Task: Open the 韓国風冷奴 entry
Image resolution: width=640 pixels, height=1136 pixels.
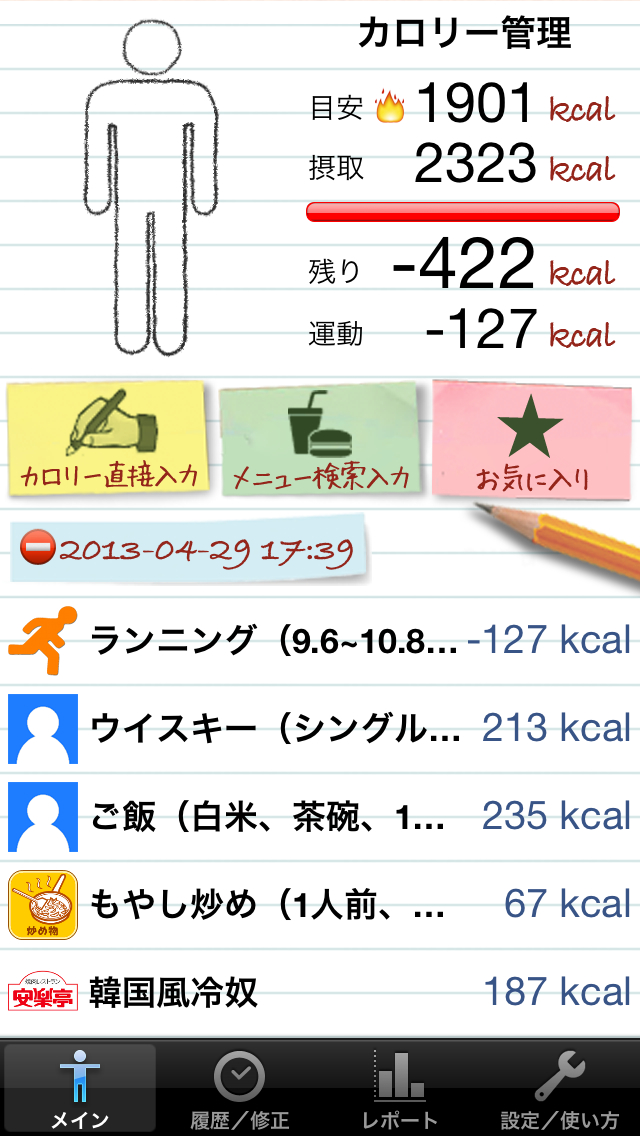Action: click(x=320, y=992)
